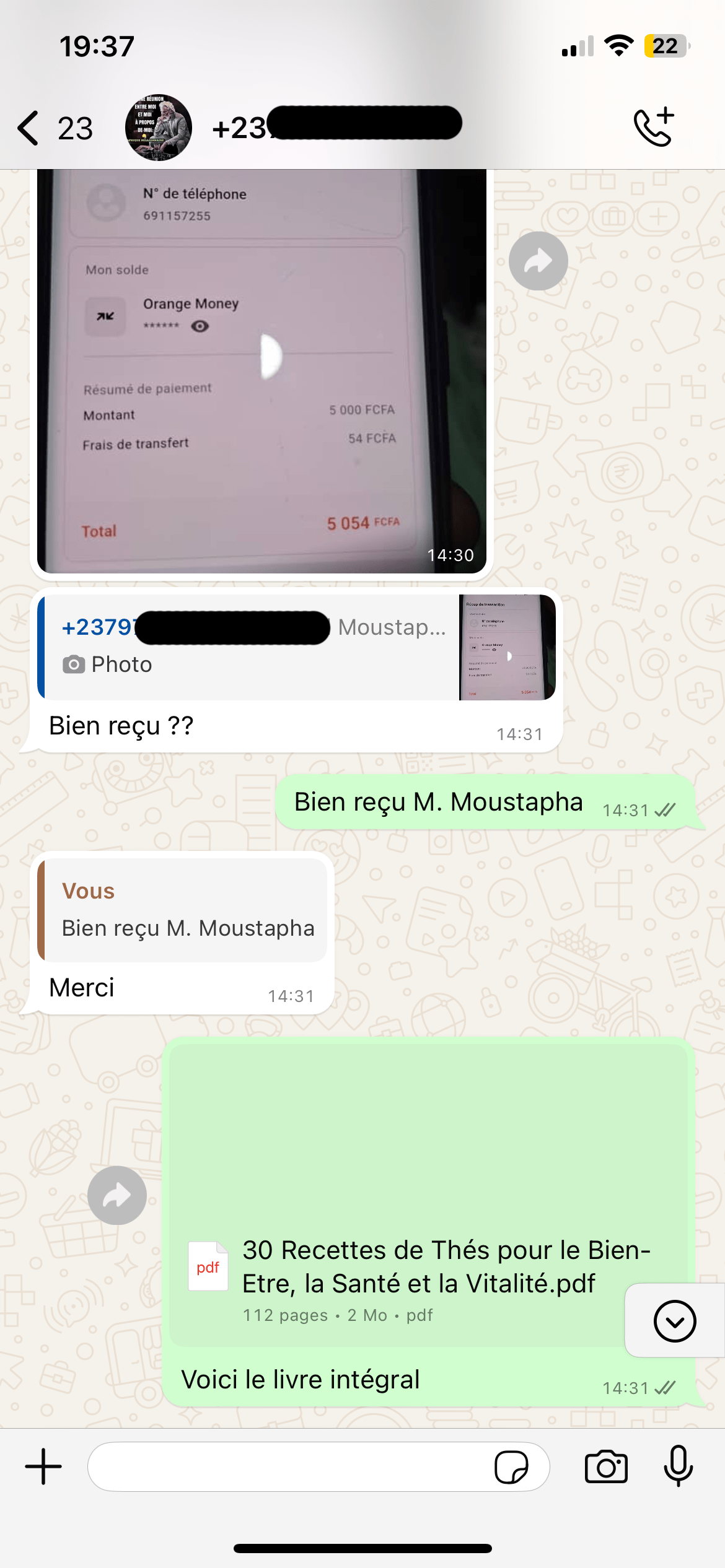
Task: Forward the PDF document message
Action: coord(117,1195)
